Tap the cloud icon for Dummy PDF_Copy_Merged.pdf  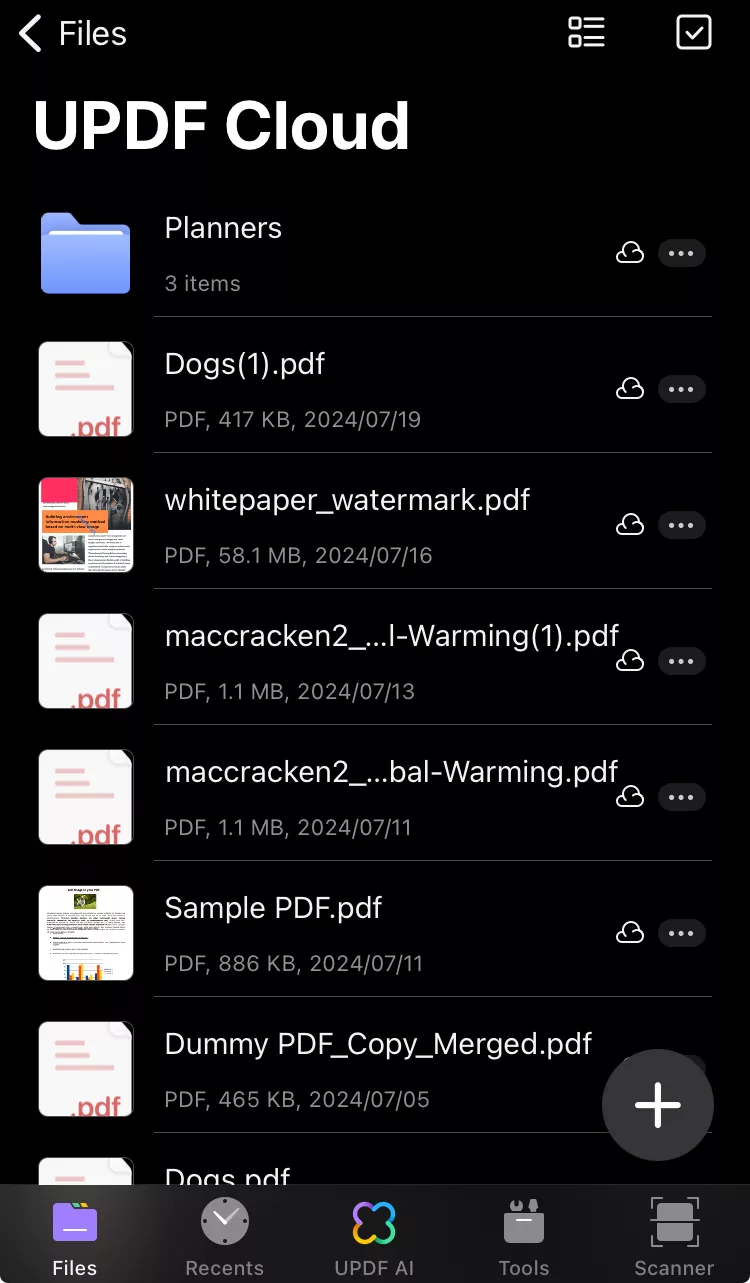[630, 1069]
